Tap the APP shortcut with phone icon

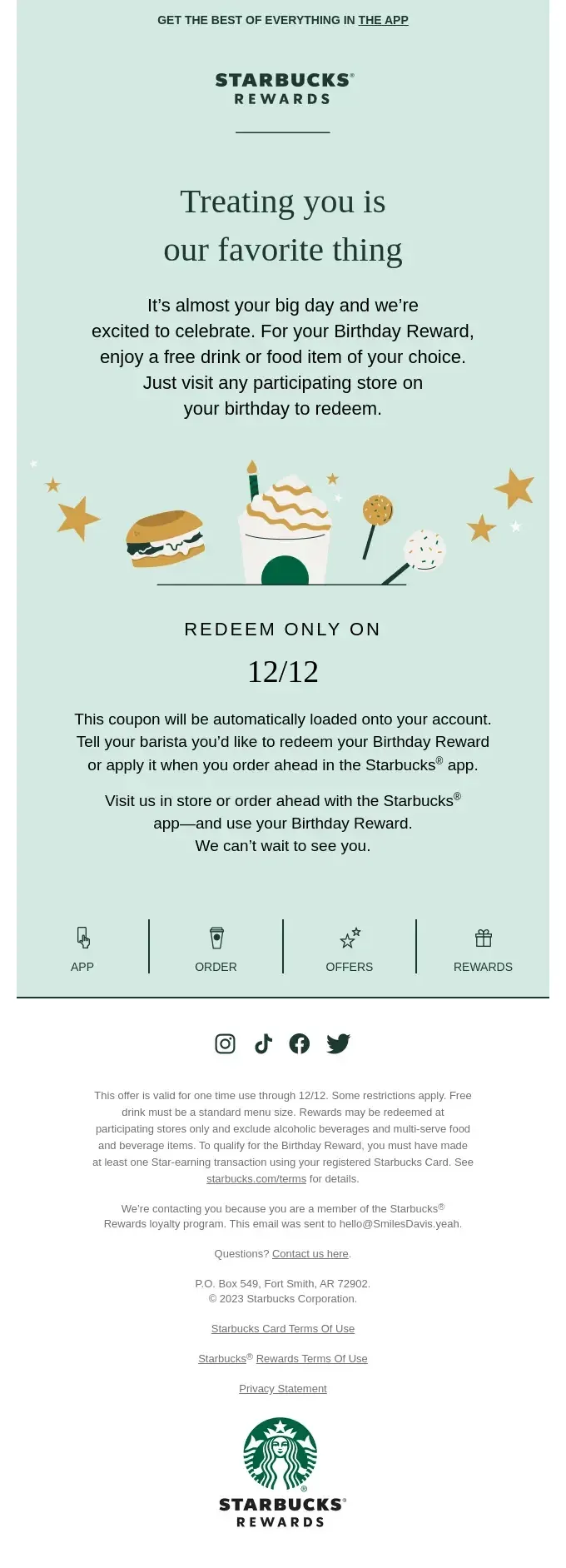(82, 948)
